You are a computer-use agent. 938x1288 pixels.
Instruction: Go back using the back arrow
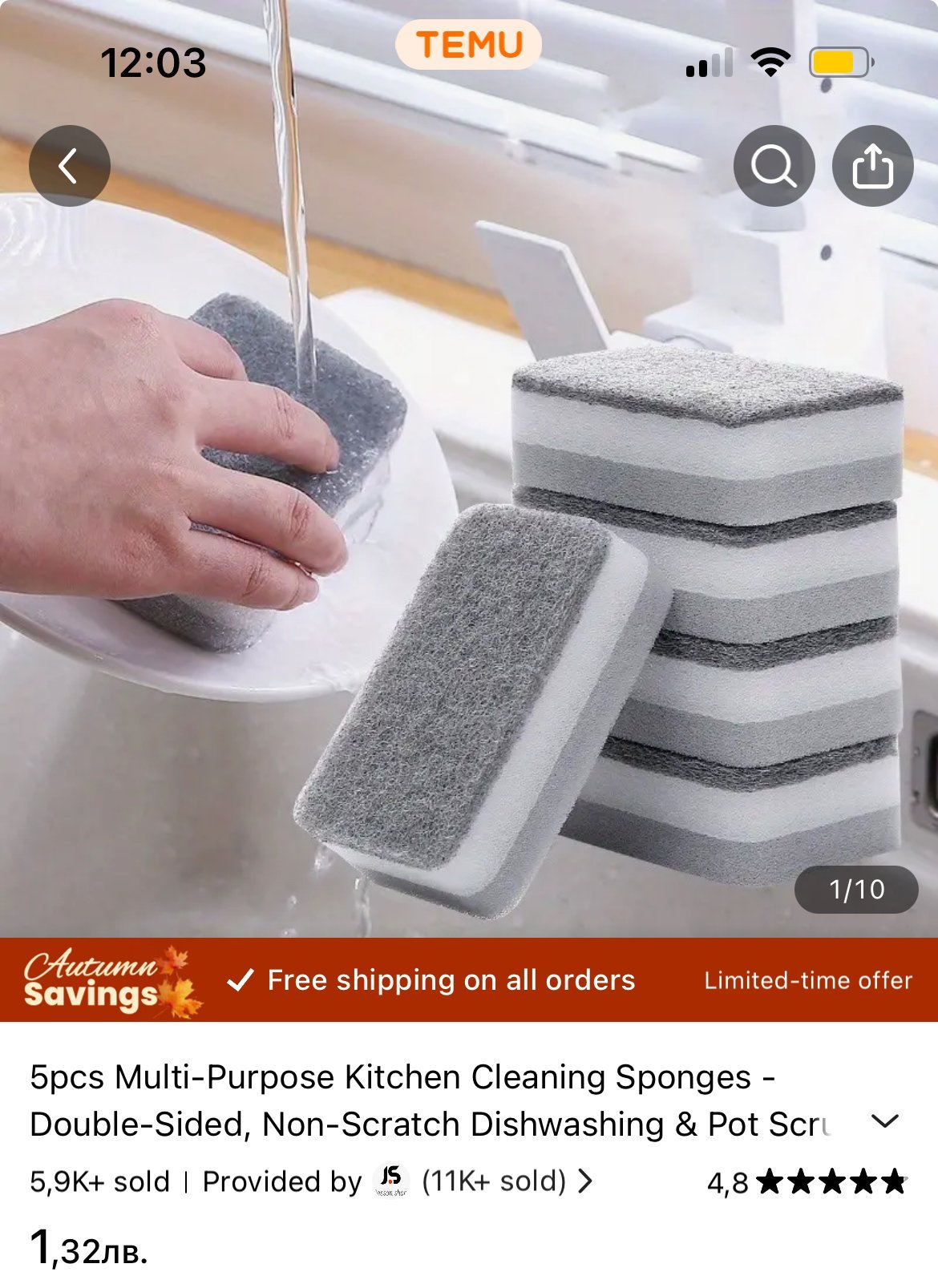click(69, 166)
